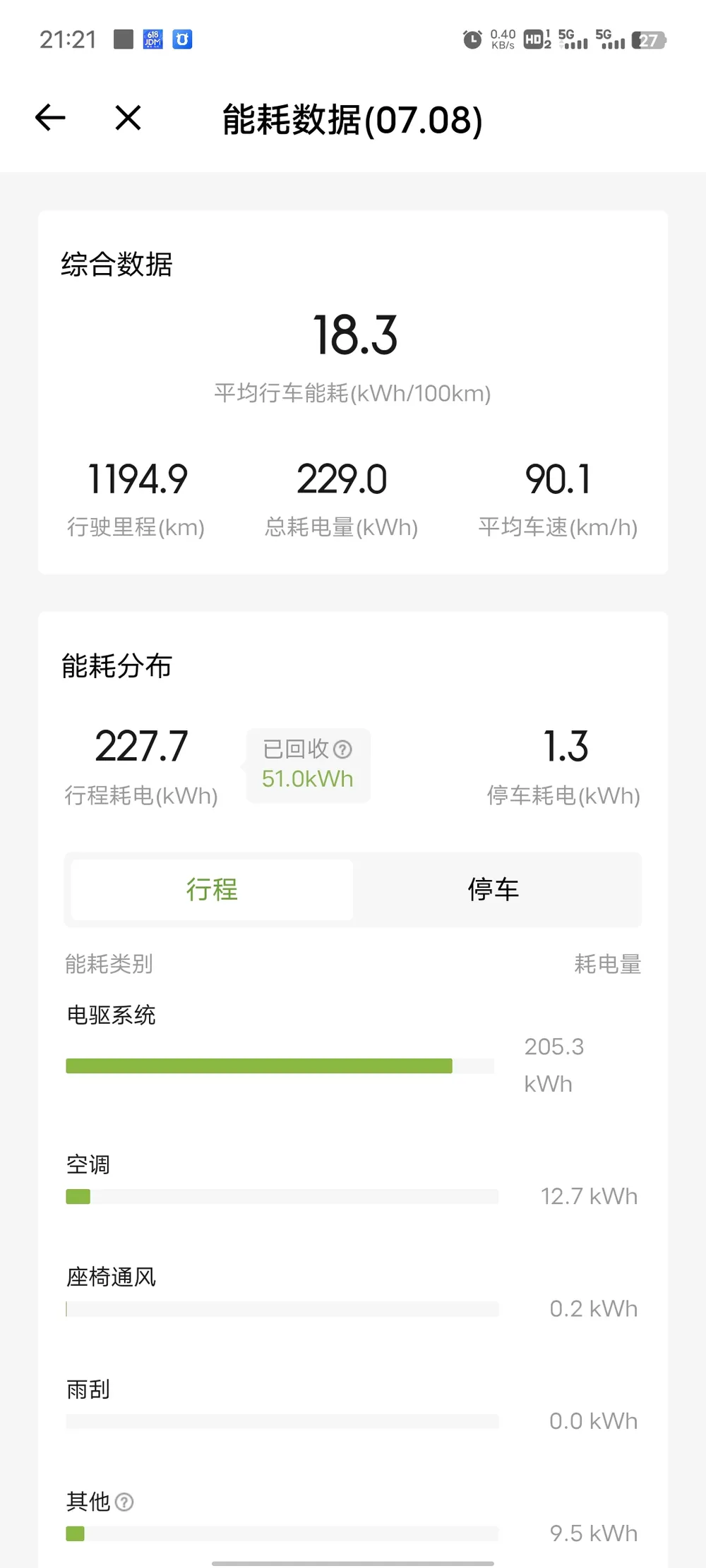Select the 行程 tab
Viewport: 706px width, 1568px height.
[x=212, y=889]
